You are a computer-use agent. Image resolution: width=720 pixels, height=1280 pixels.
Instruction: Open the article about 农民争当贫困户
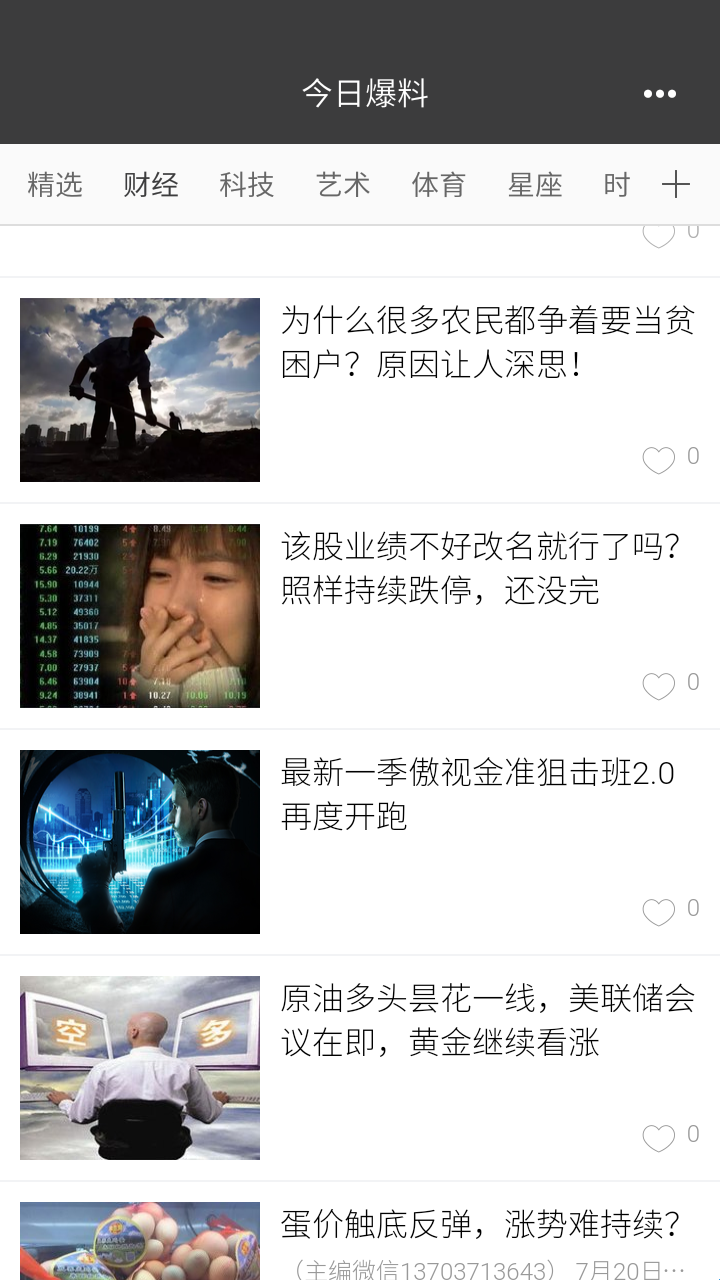[x=487, y=343]
